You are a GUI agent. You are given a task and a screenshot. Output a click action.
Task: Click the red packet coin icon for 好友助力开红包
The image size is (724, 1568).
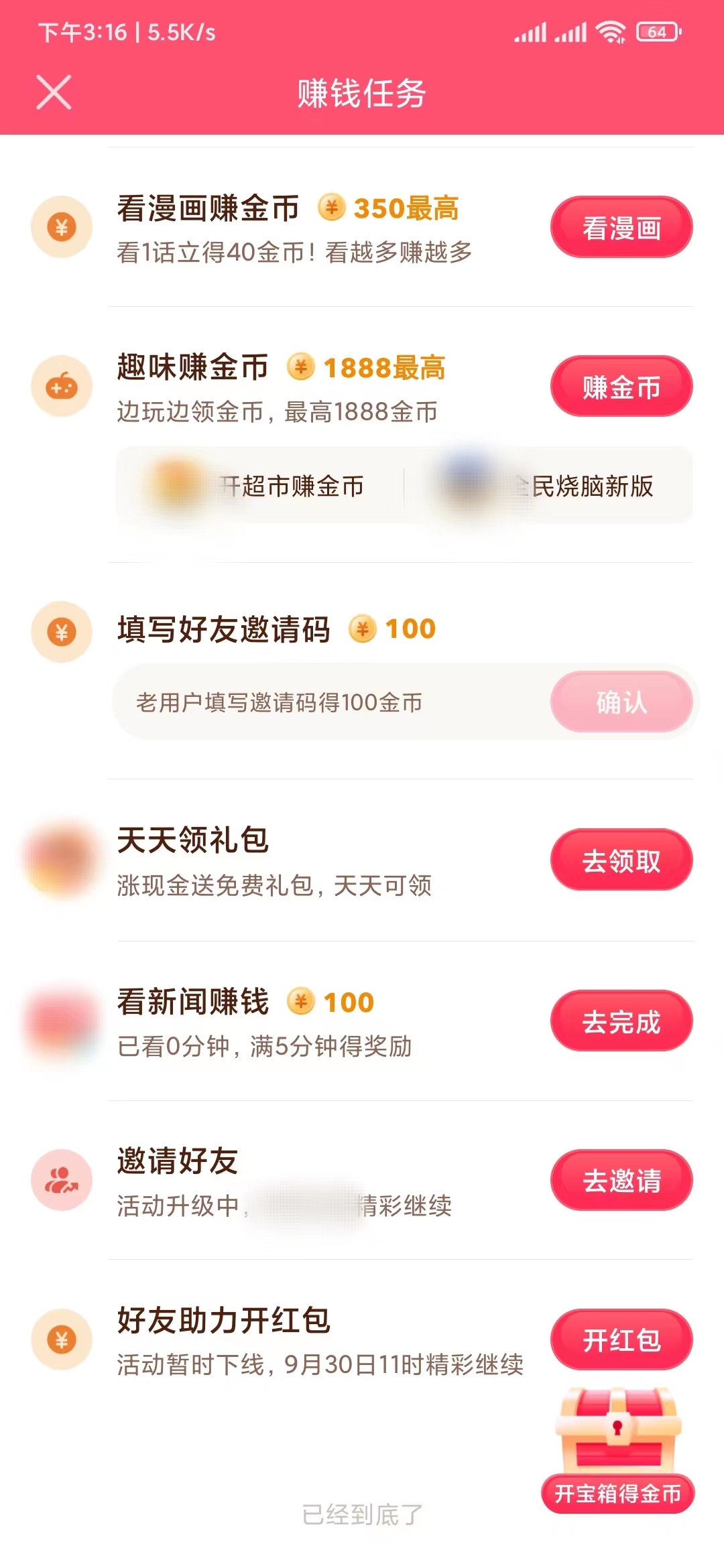[62, 1340]
